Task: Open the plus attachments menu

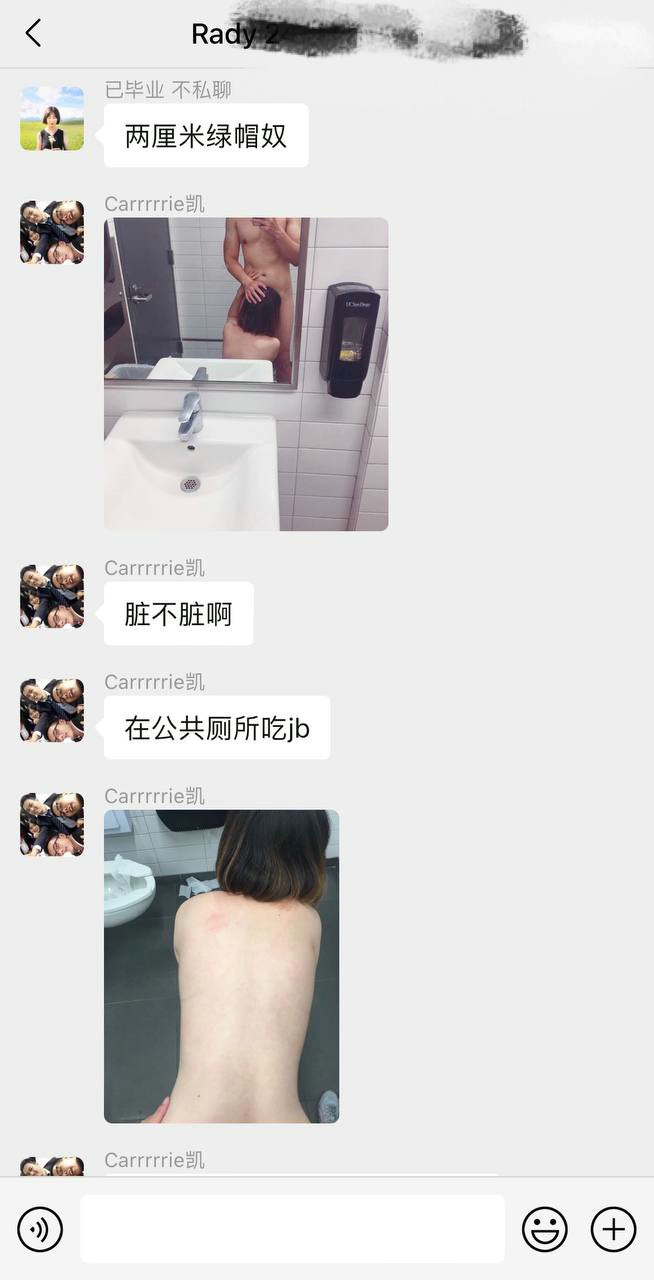Action: tap(613, 1229)
